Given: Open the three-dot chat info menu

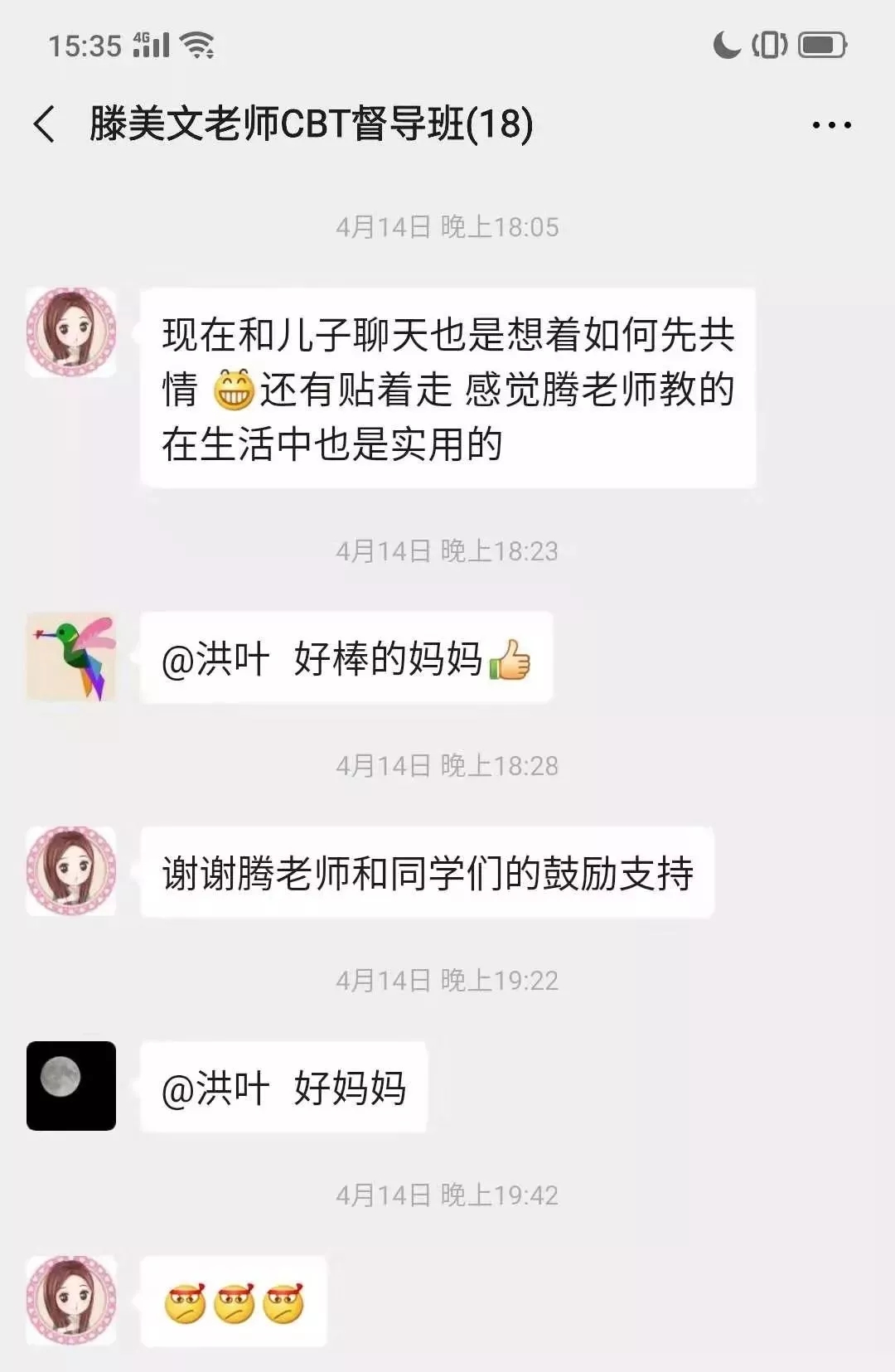Looking at the screenshot, I should [831, 125].
